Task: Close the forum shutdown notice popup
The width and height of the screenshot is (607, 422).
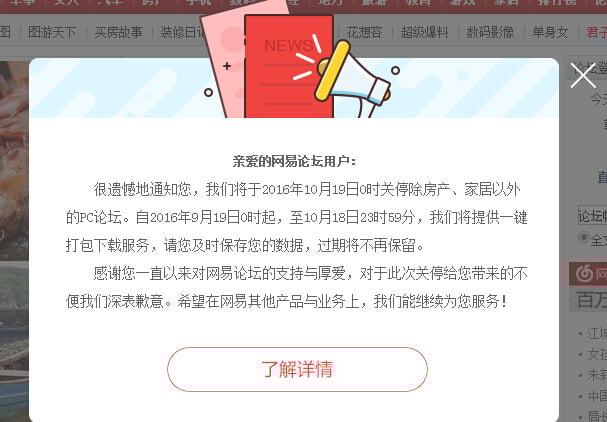Action: [x=583, y=75]
